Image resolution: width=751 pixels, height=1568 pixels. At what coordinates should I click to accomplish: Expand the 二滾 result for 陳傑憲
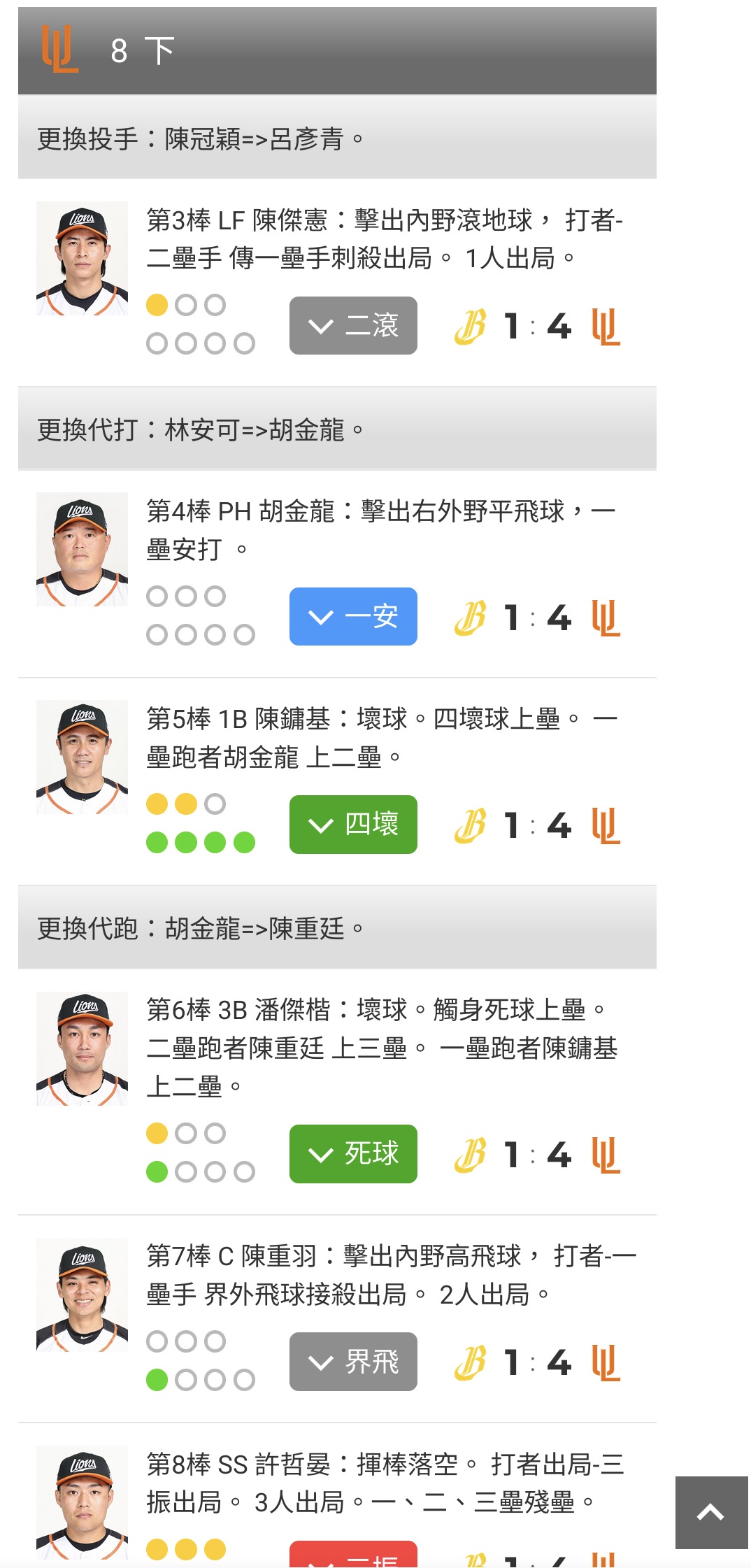[x=353, y=325]
